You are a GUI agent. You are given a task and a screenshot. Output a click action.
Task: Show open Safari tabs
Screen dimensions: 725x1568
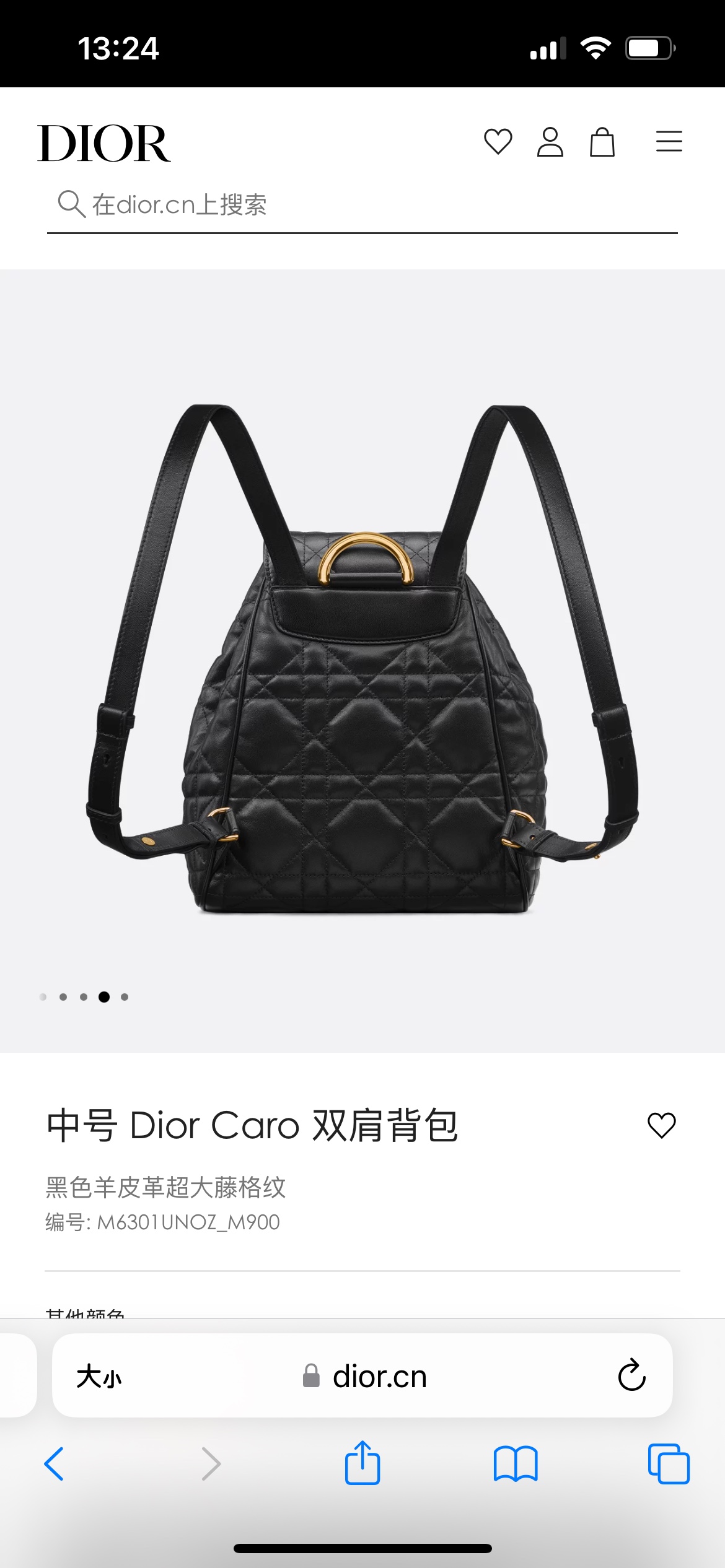click(669, 1464)
